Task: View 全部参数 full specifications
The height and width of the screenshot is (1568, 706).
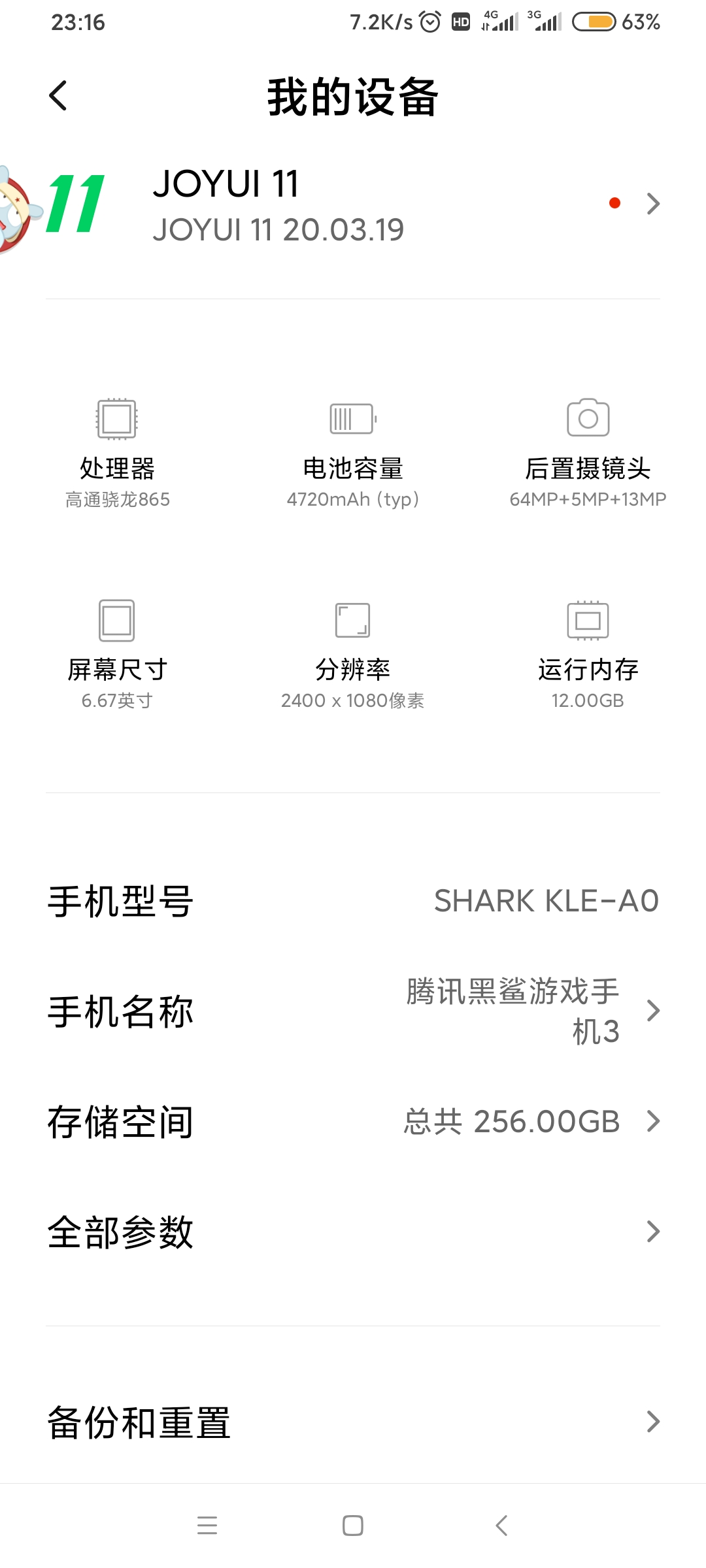Action: point(353,1232)
